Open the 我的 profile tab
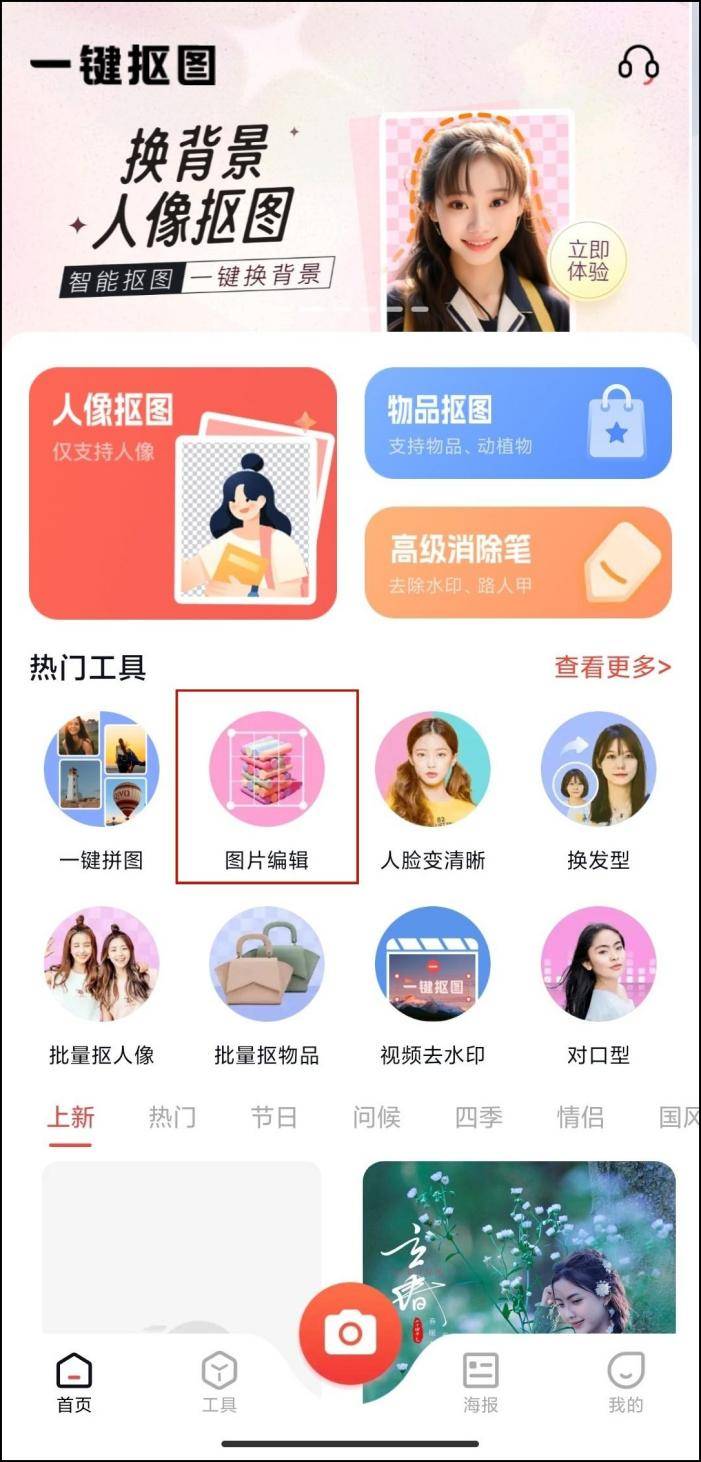 [625, 1383]
